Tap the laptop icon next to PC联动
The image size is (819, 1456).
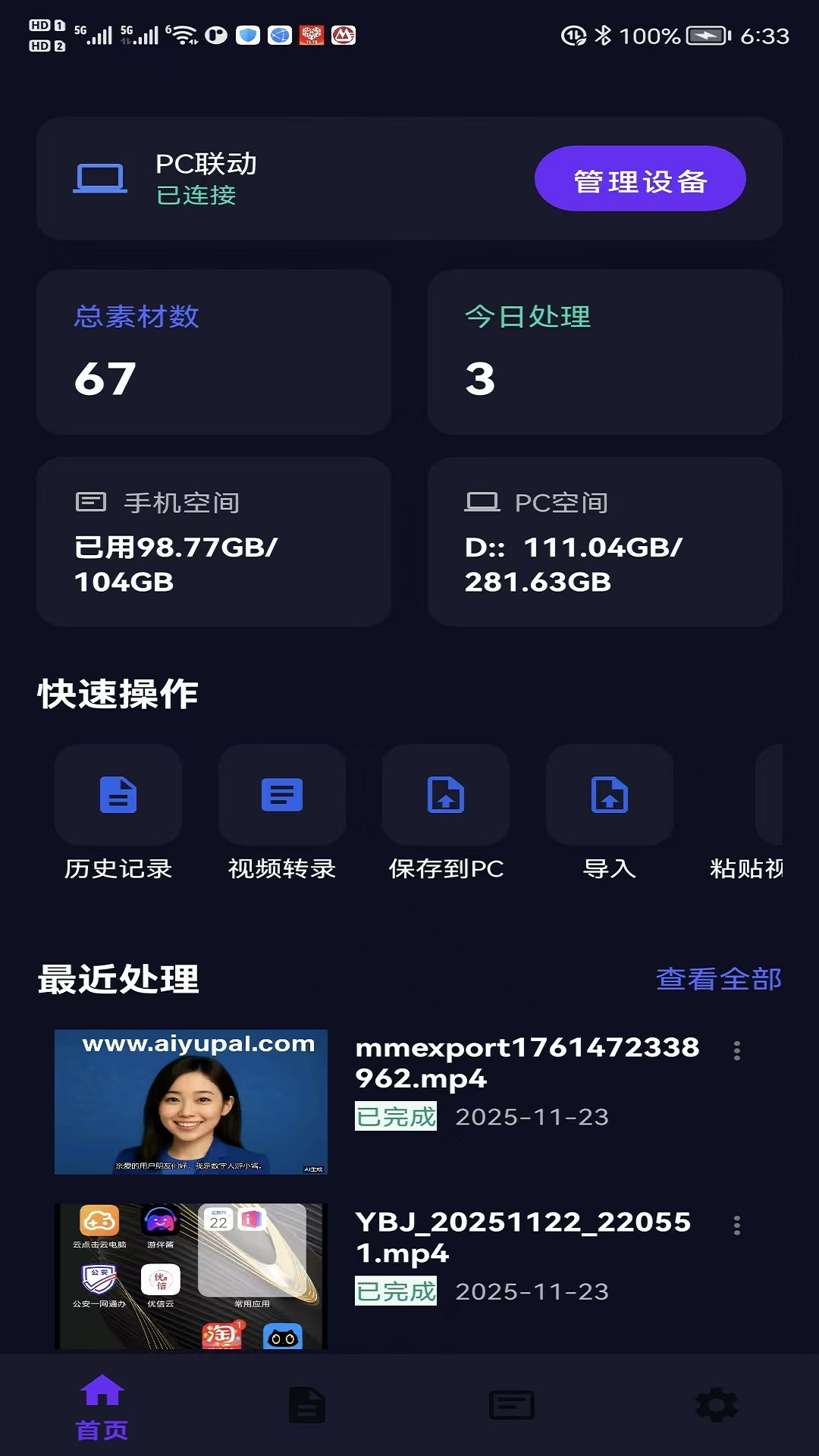100,177
